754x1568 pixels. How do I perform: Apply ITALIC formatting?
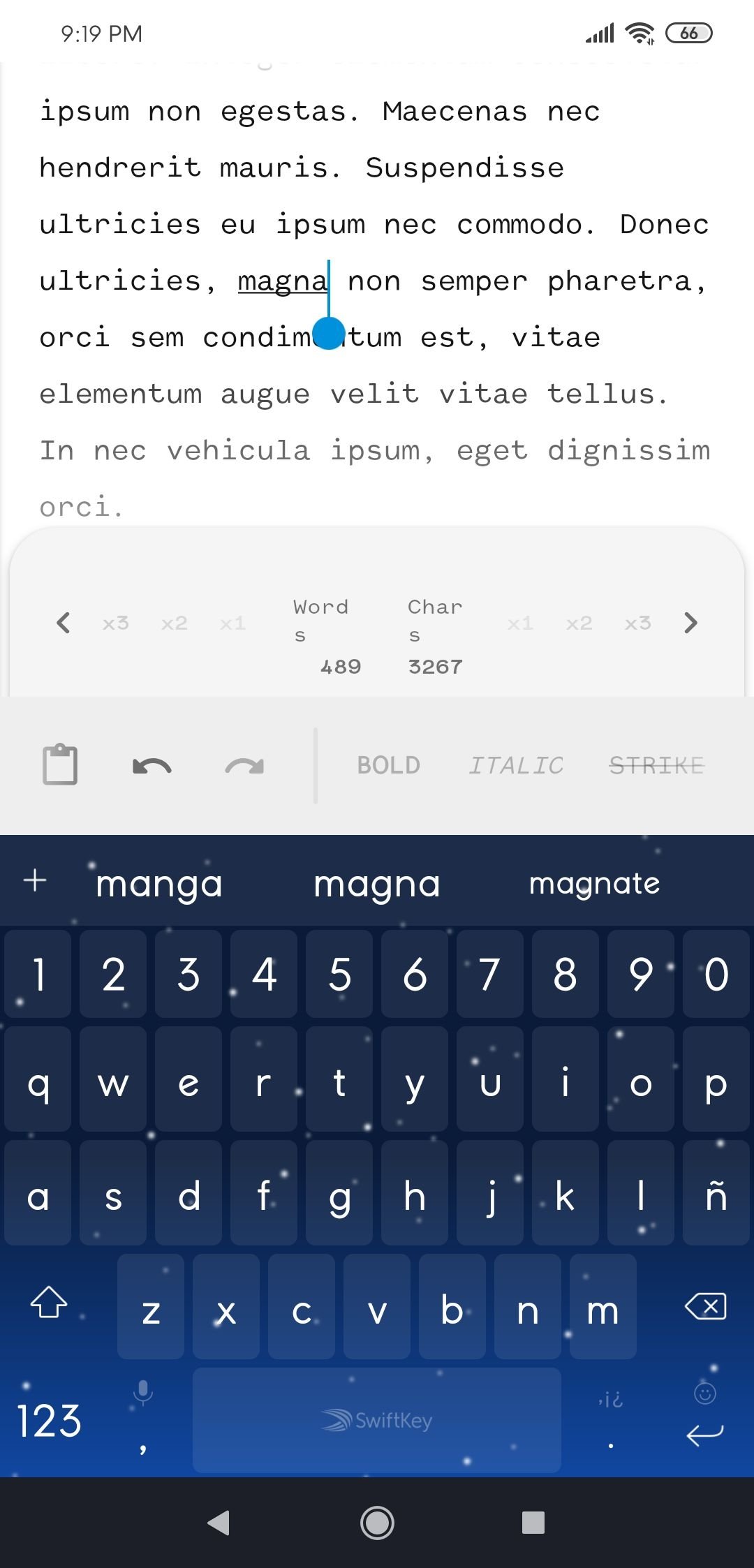pos(516,765)
